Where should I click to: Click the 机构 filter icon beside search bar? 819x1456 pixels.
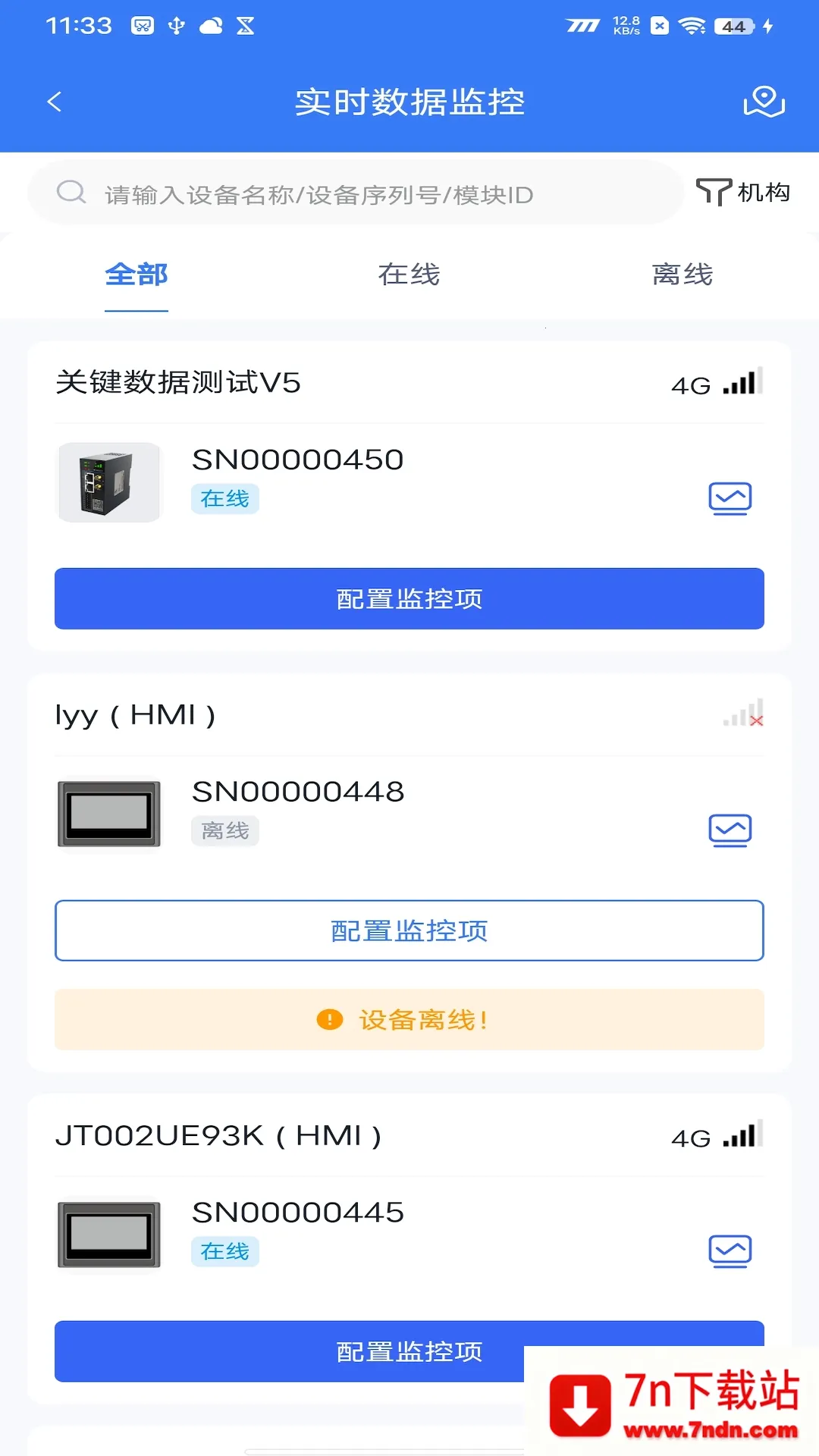click(x=714, y=191)
